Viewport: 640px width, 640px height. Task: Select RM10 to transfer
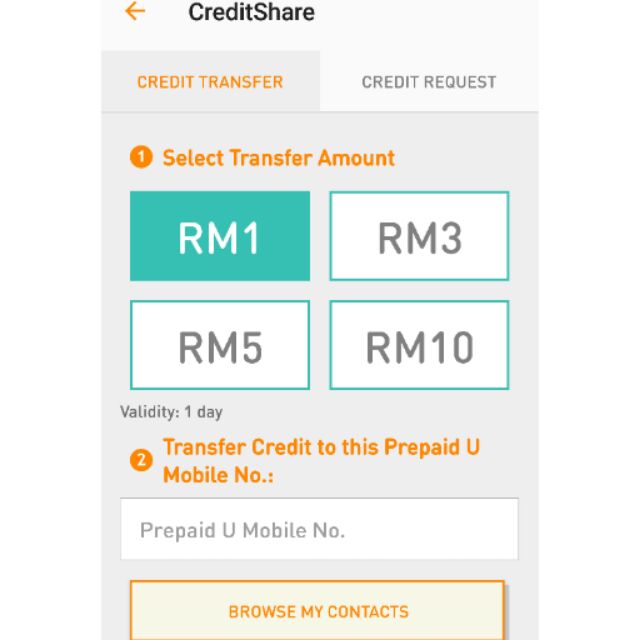point(419,346)
